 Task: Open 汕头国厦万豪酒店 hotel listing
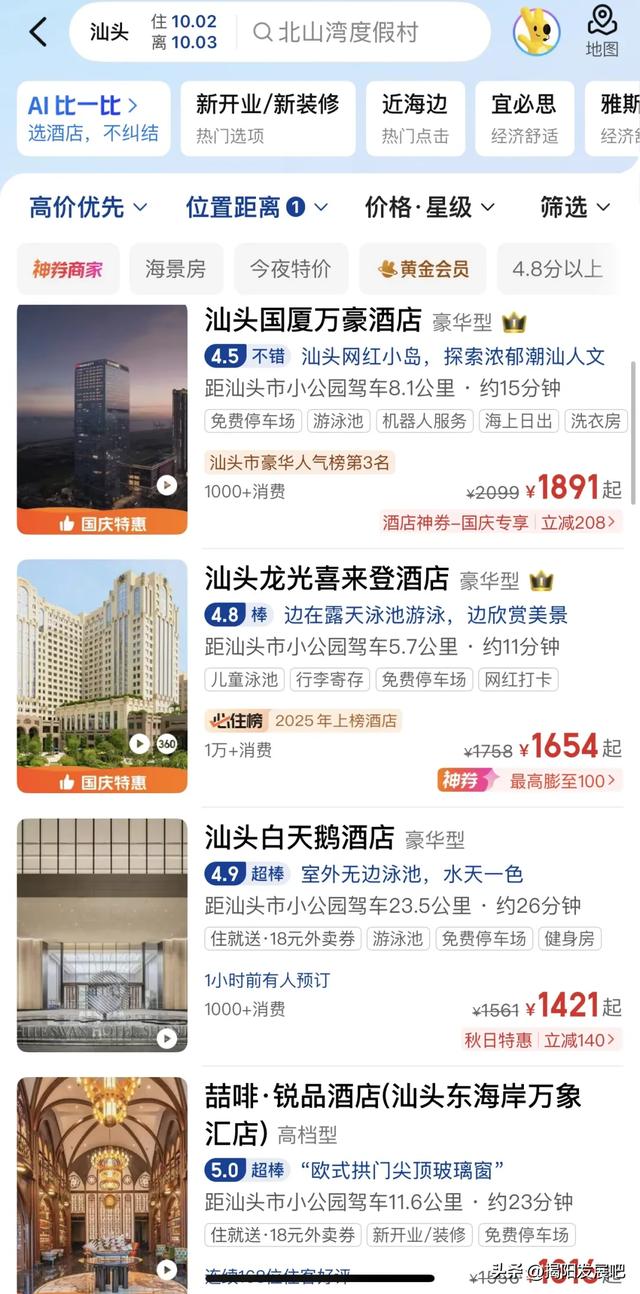click(313, 321)
